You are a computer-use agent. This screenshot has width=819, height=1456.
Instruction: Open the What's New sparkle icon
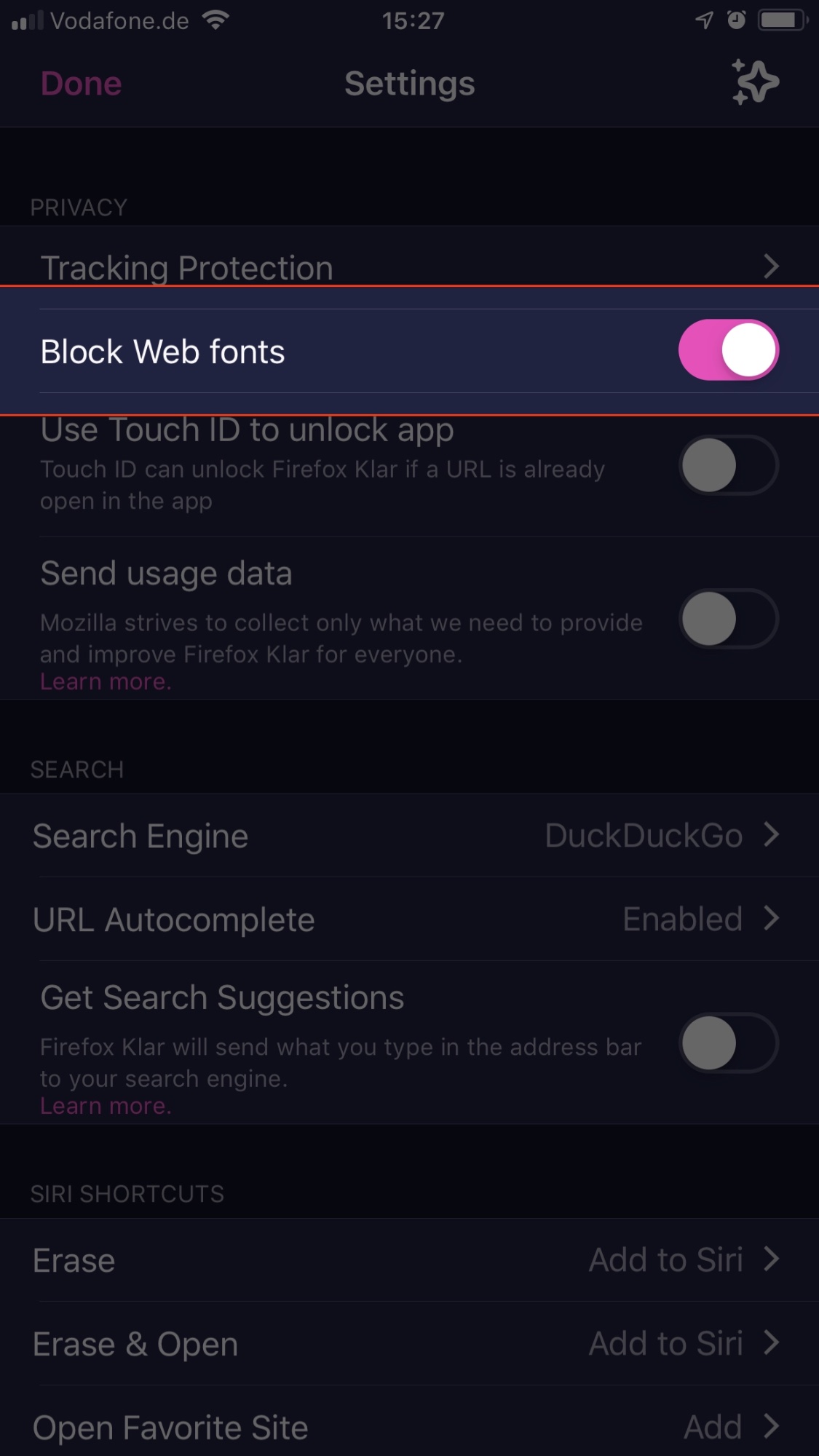755,82
